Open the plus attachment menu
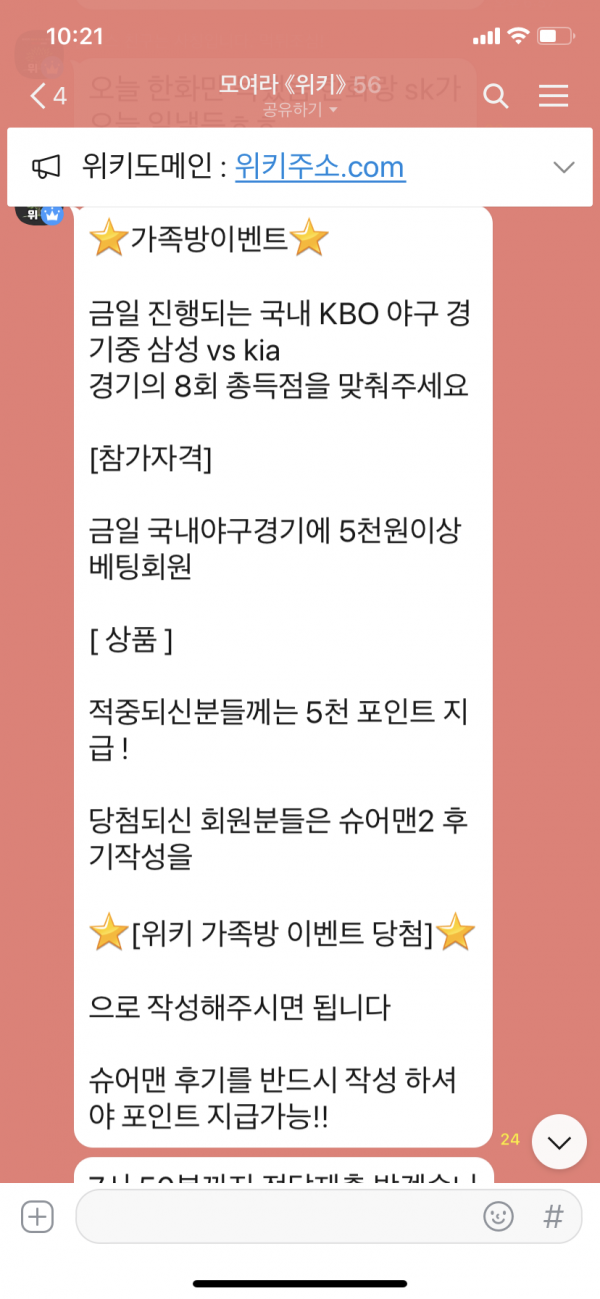This screenshot has width=600, height=1299. pyautogui.click(x=37, y=1217)
